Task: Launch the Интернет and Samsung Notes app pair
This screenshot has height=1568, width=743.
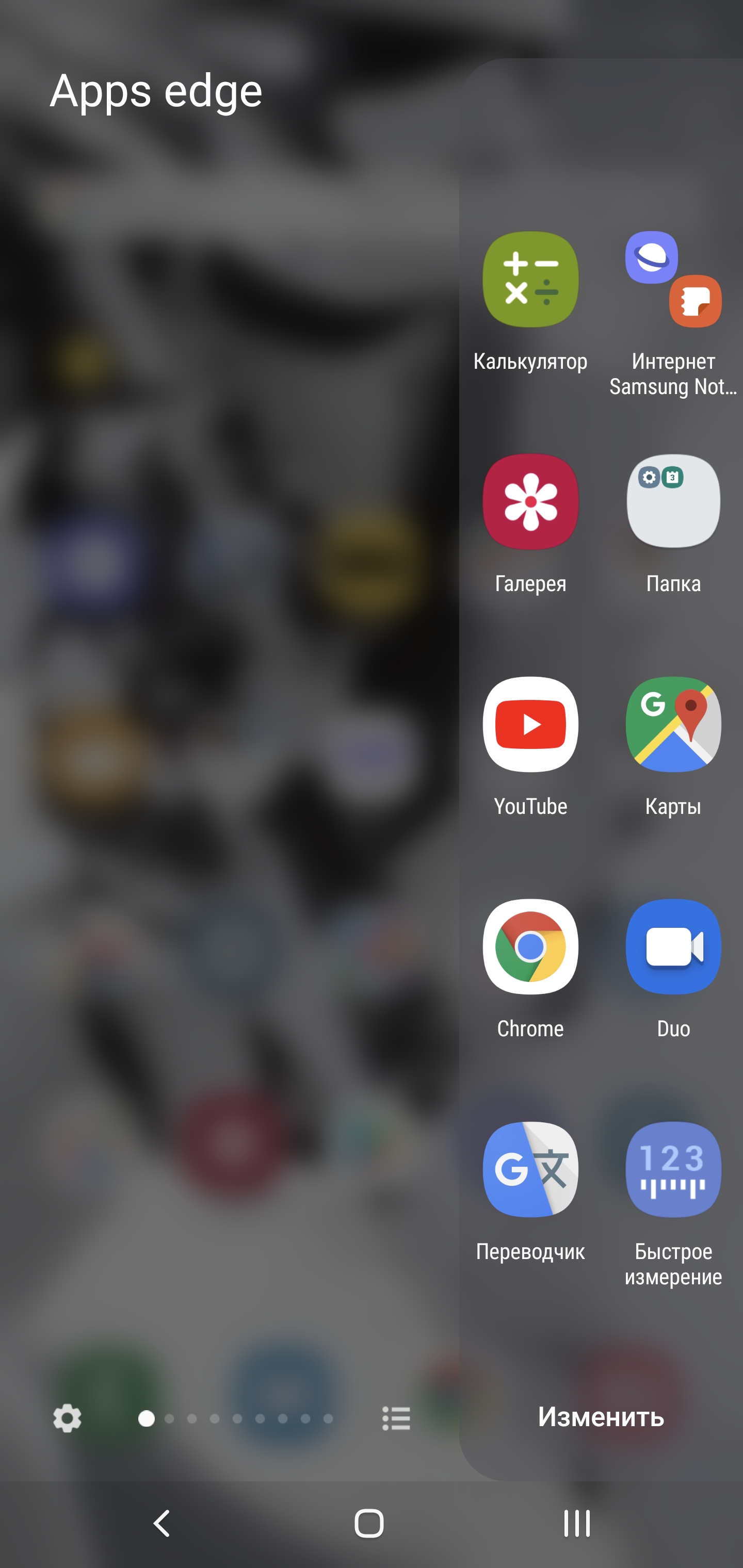Action: 673,280
